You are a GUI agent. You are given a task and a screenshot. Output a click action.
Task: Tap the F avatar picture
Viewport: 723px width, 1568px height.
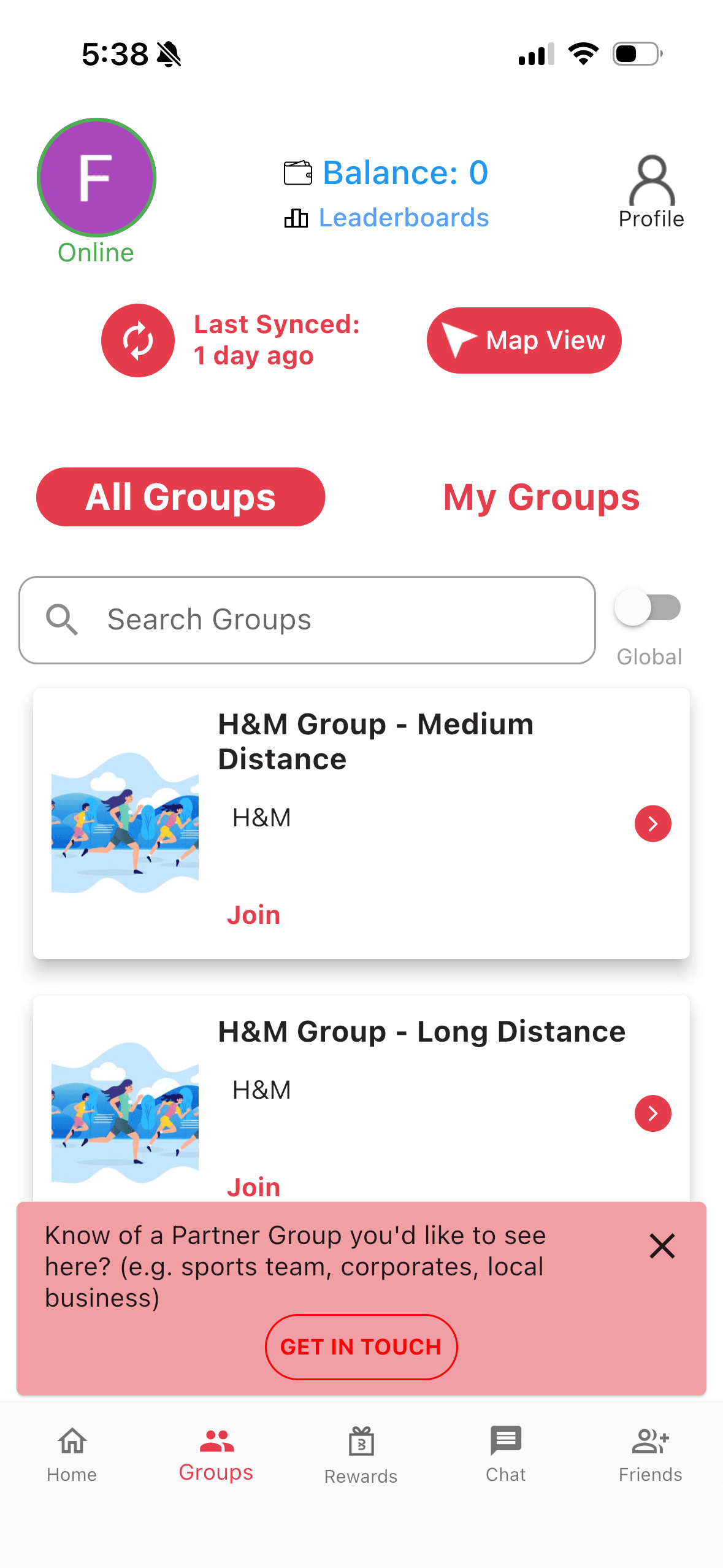96,177
